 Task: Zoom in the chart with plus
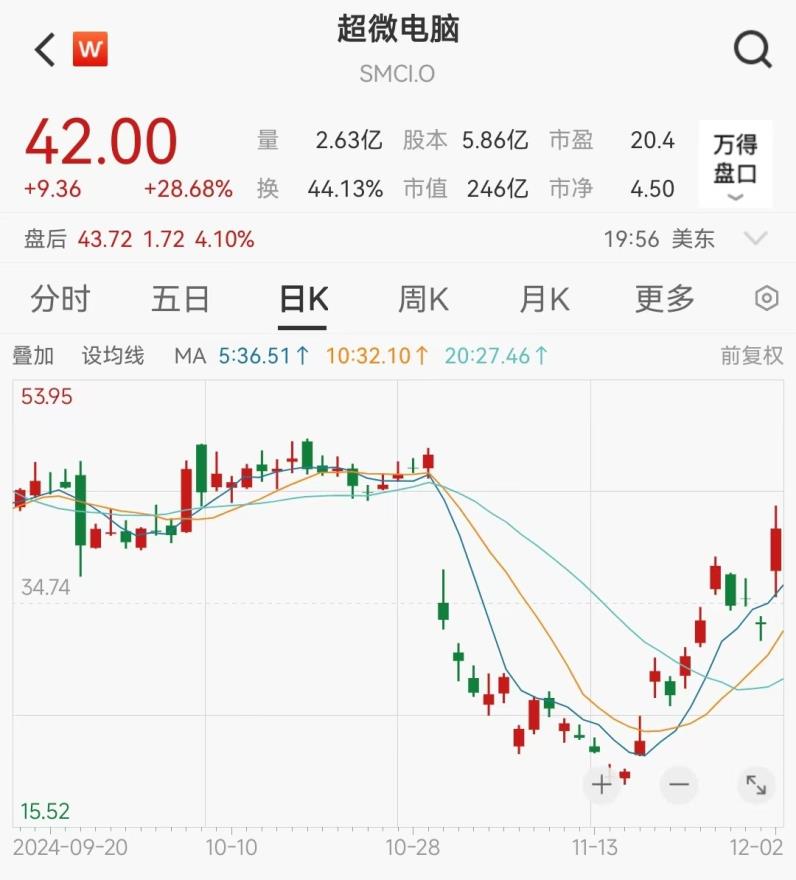601,785
